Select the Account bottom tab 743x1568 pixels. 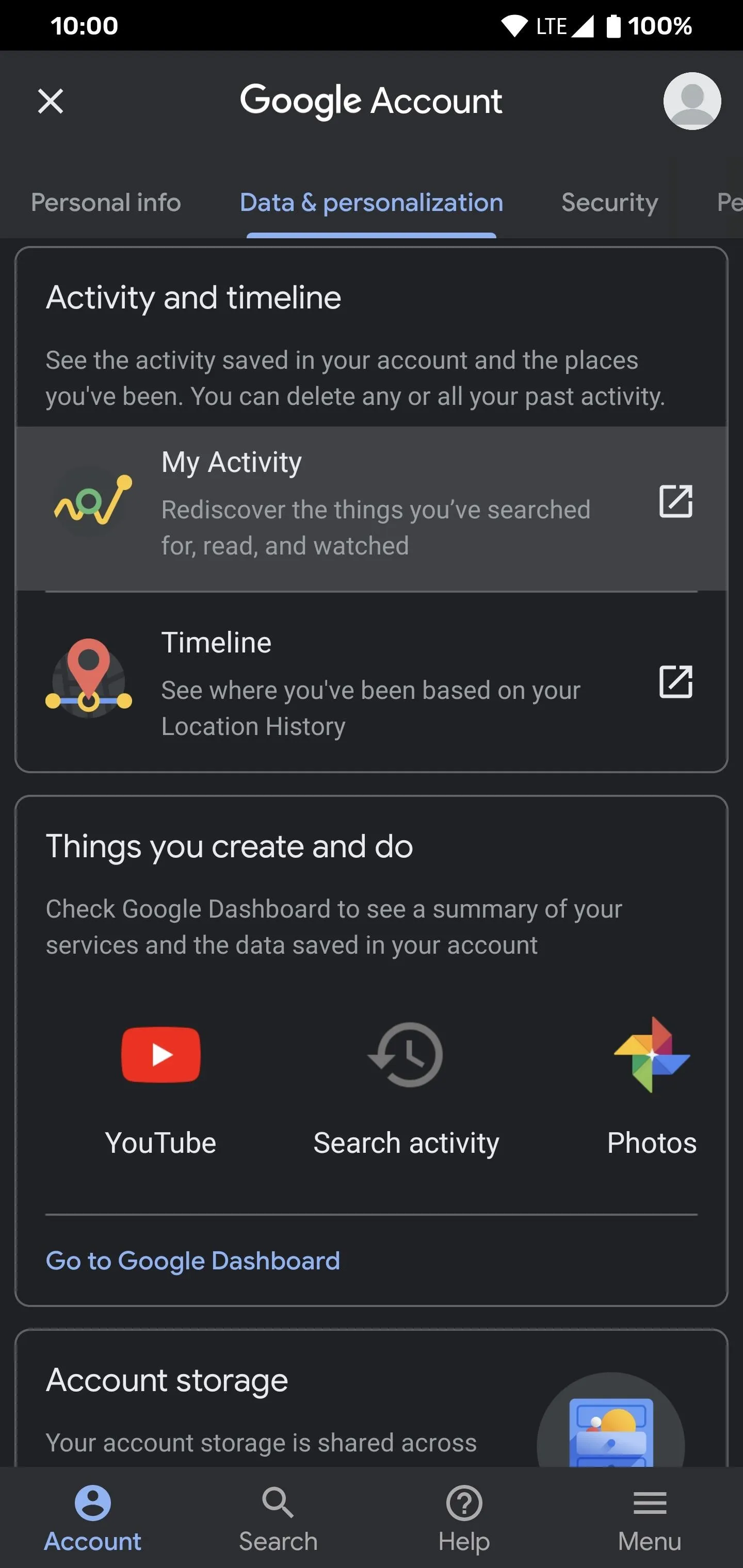(x=92, y=1518)
